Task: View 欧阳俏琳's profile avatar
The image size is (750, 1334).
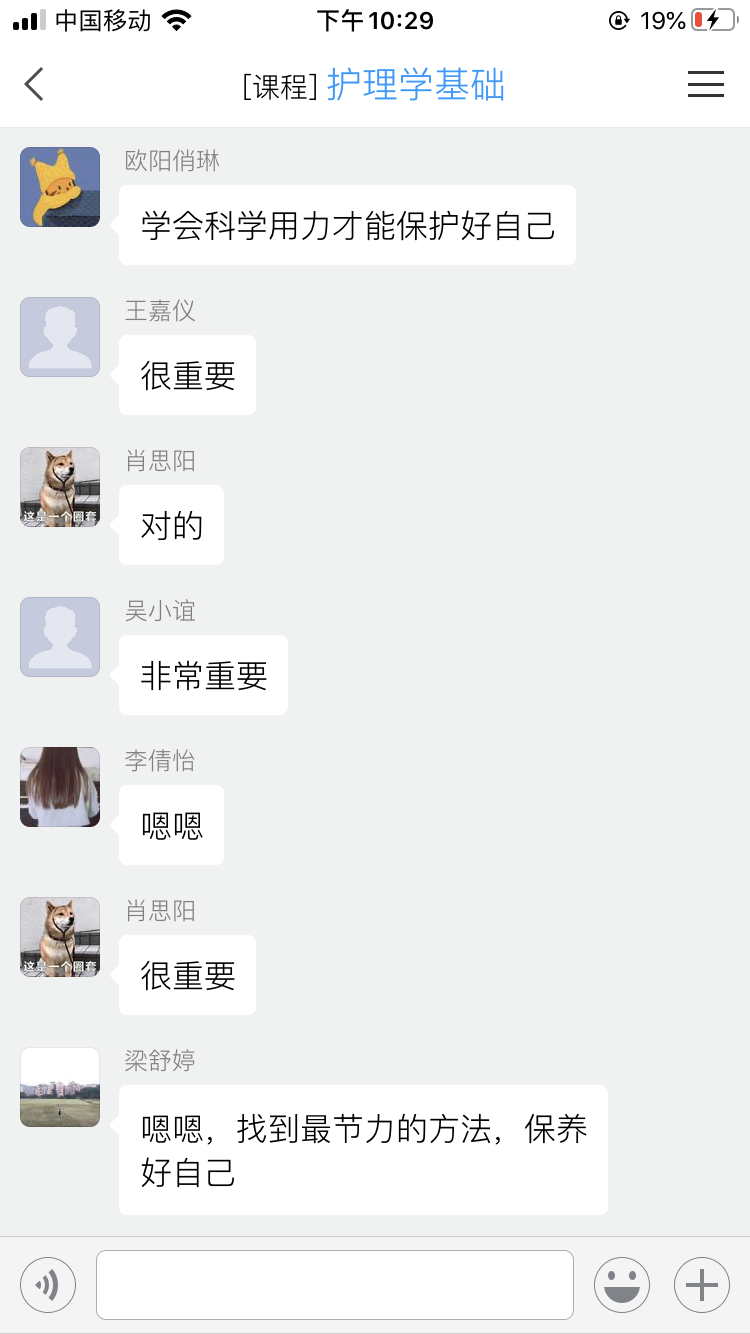Action: pyautogui.click(x=60, y=187)
